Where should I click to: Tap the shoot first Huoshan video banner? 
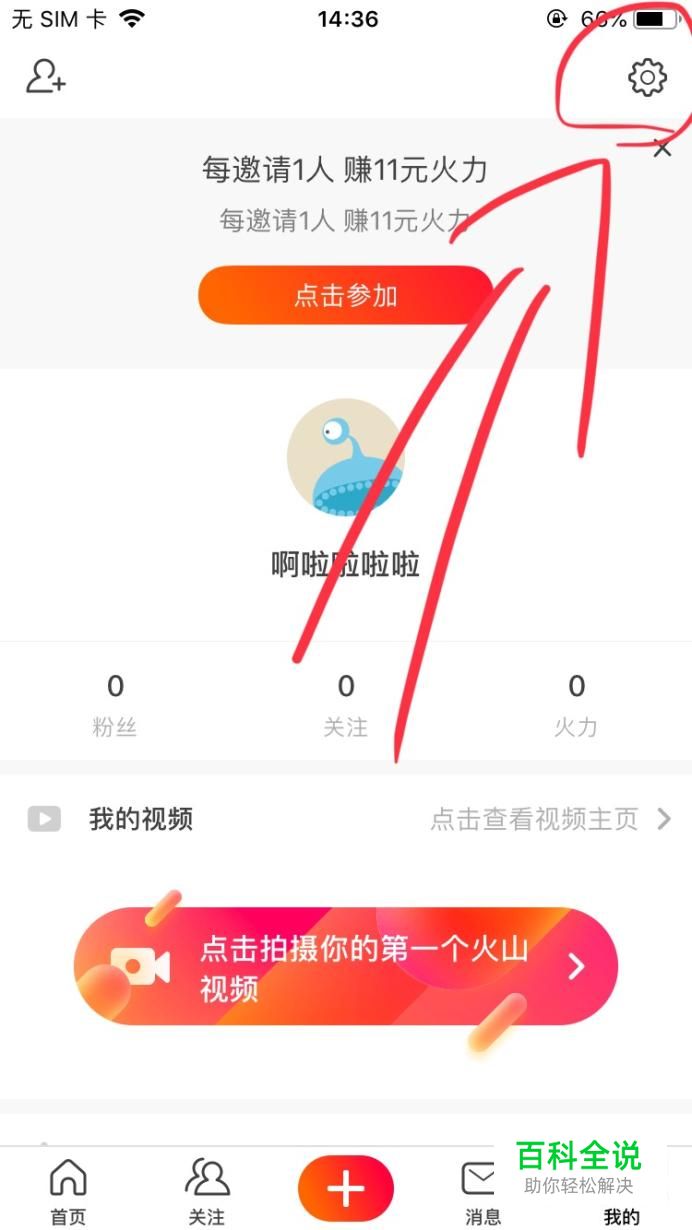pyautogui.click(x=346, y=966)
